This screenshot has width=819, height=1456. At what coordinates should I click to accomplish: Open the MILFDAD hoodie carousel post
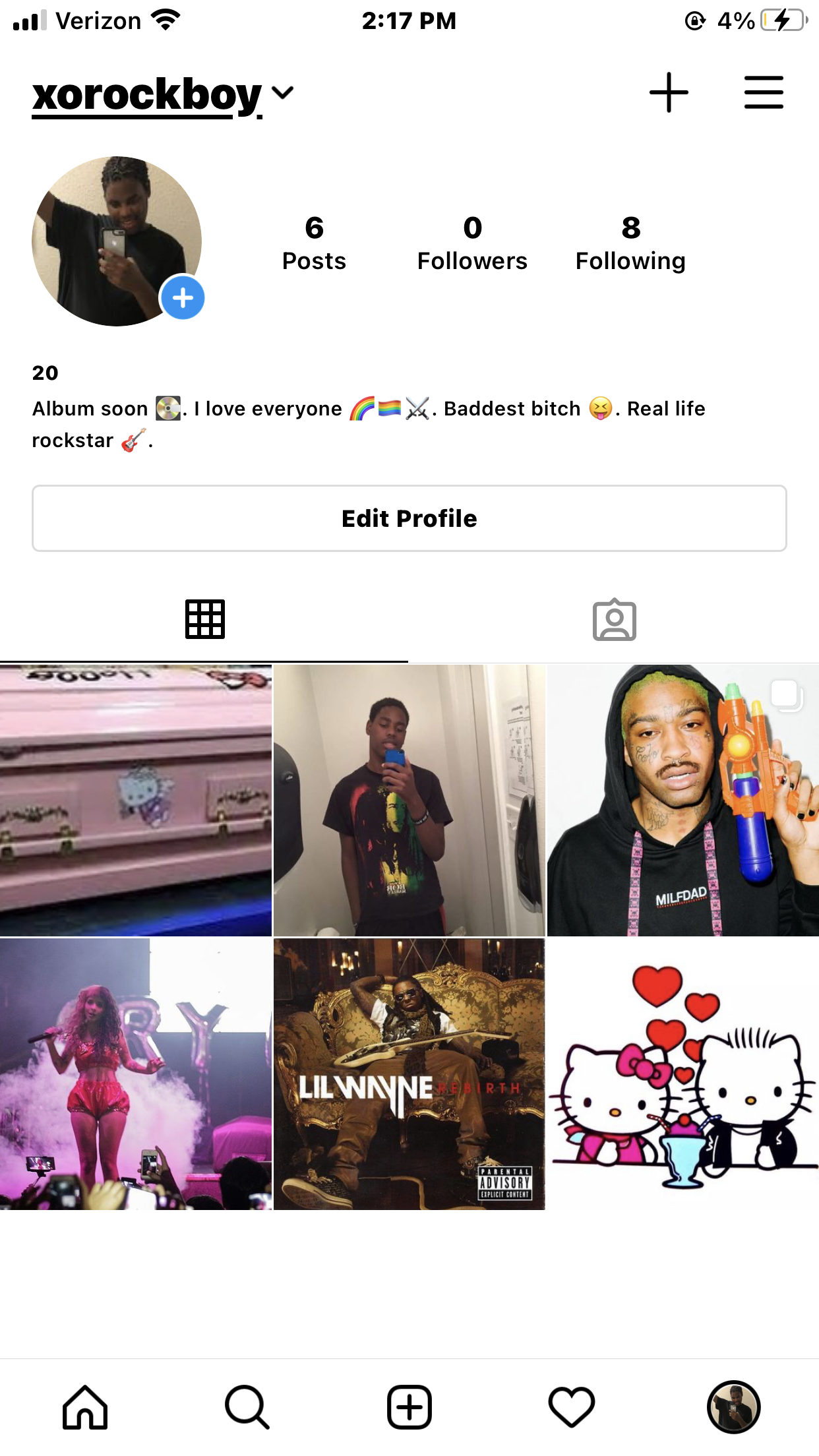click(x=683, y=801)
